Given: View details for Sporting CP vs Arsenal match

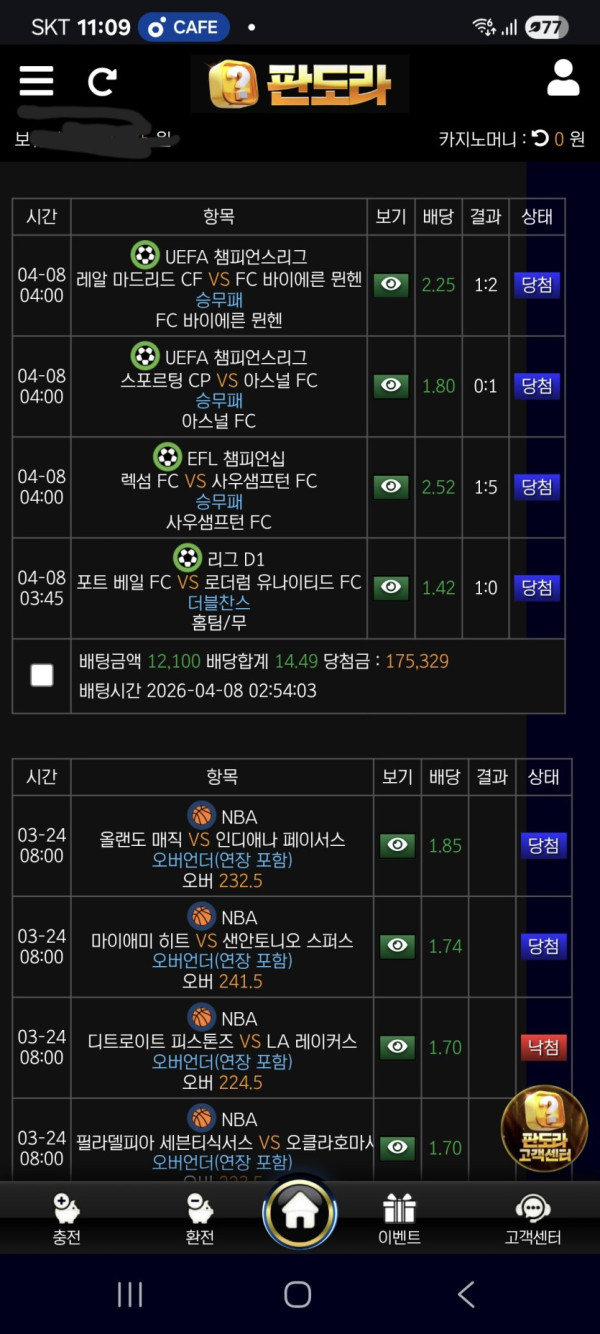Looking at the screenshot, I should pyautogui.click(x=391, y=386).
